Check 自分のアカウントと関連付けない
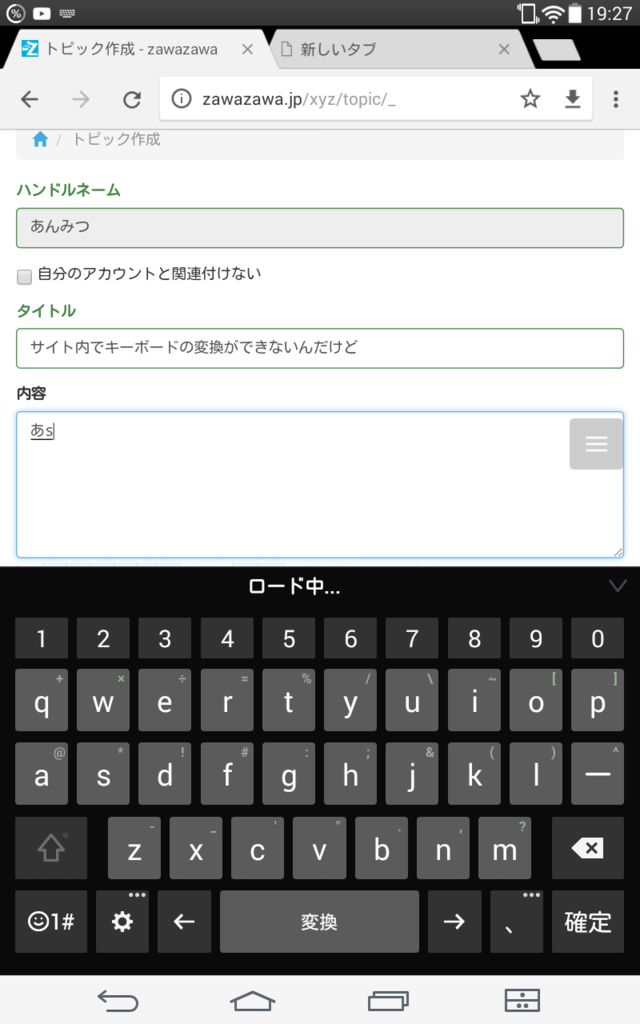 25,275
